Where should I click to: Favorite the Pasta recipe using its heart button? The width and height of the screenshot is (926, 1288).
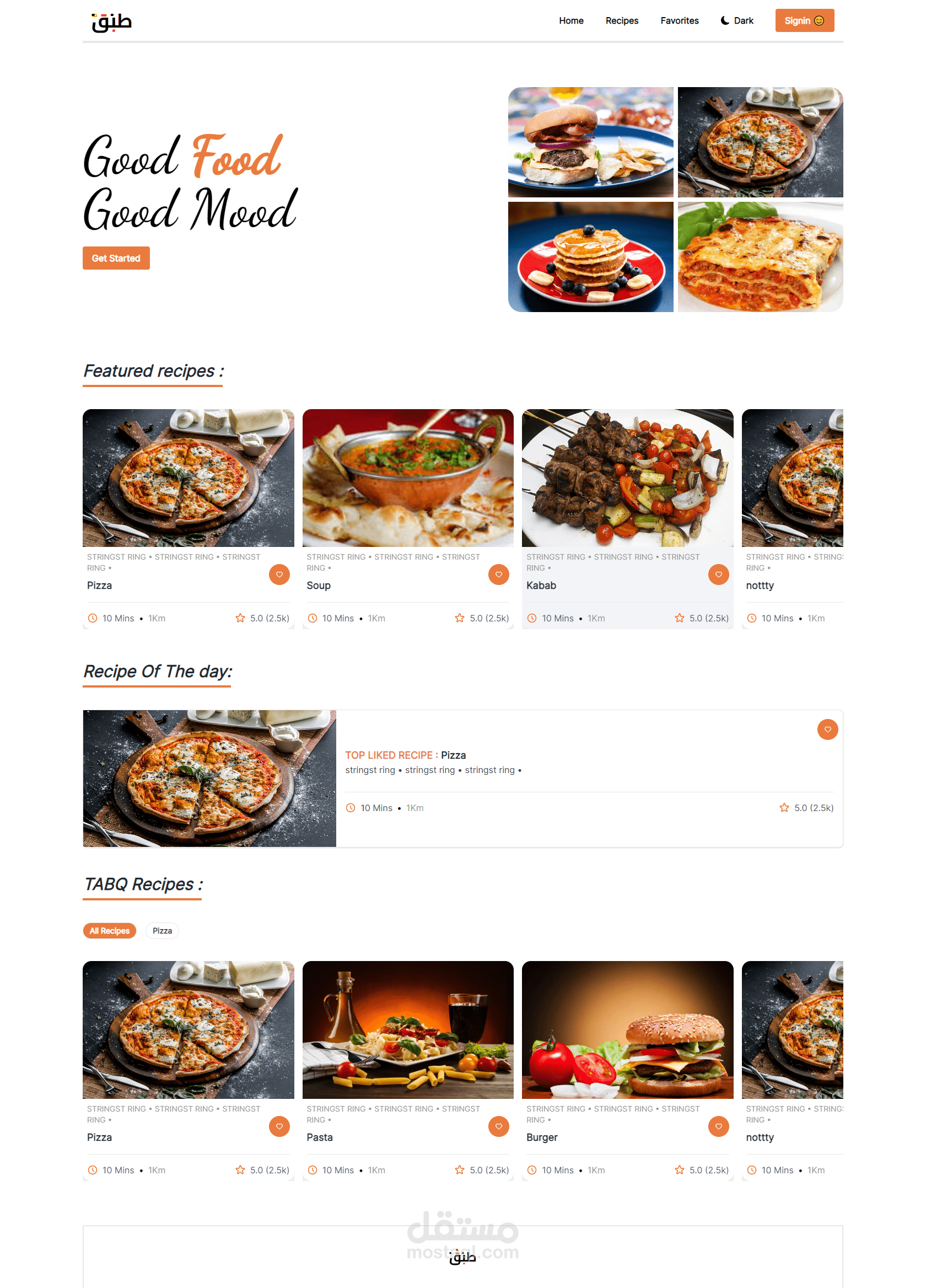[x=498, y=1126]
